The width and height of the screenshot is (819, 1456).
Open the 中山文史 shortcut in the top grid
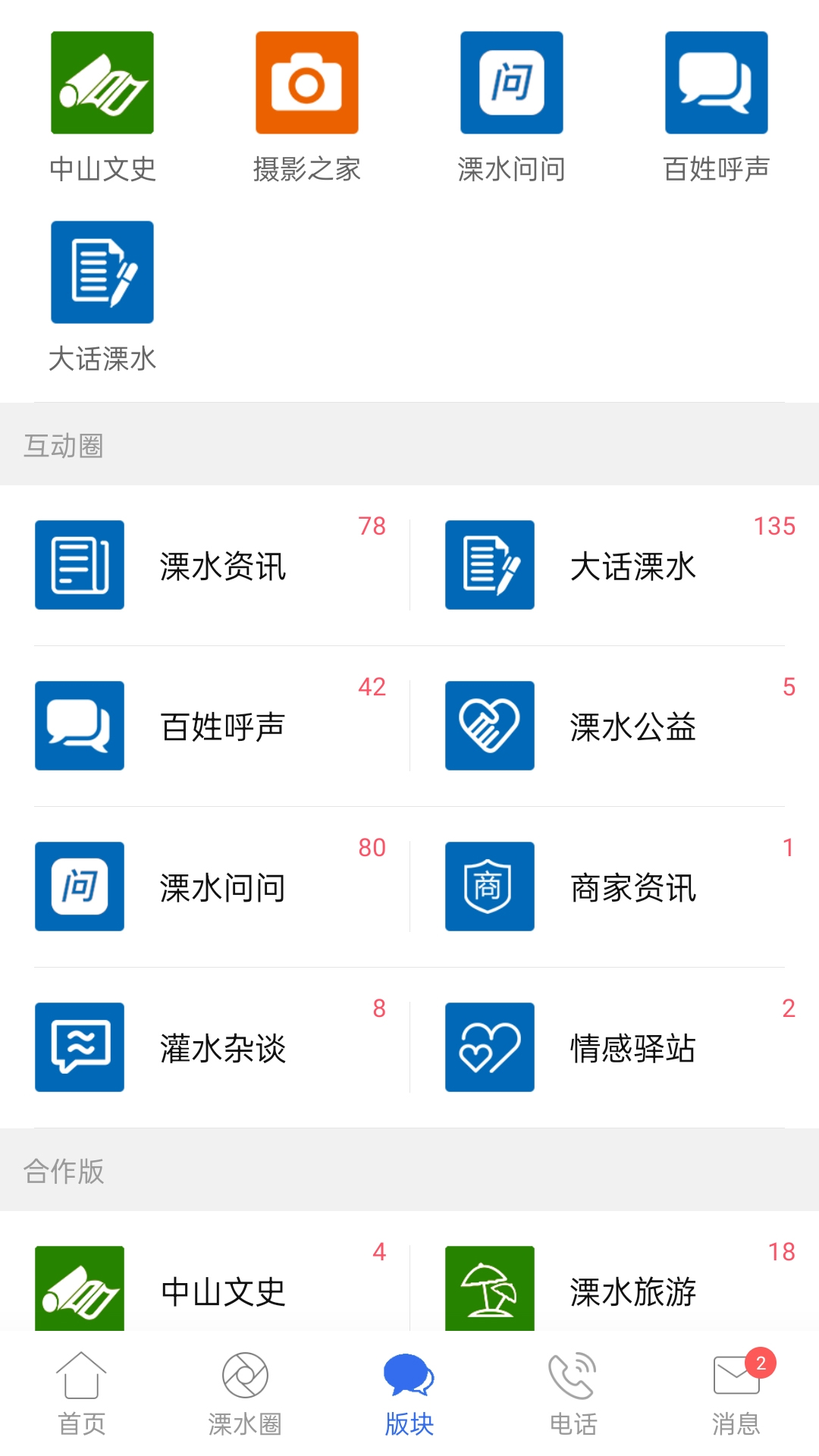pyautogui.click(x=102, y=106)
